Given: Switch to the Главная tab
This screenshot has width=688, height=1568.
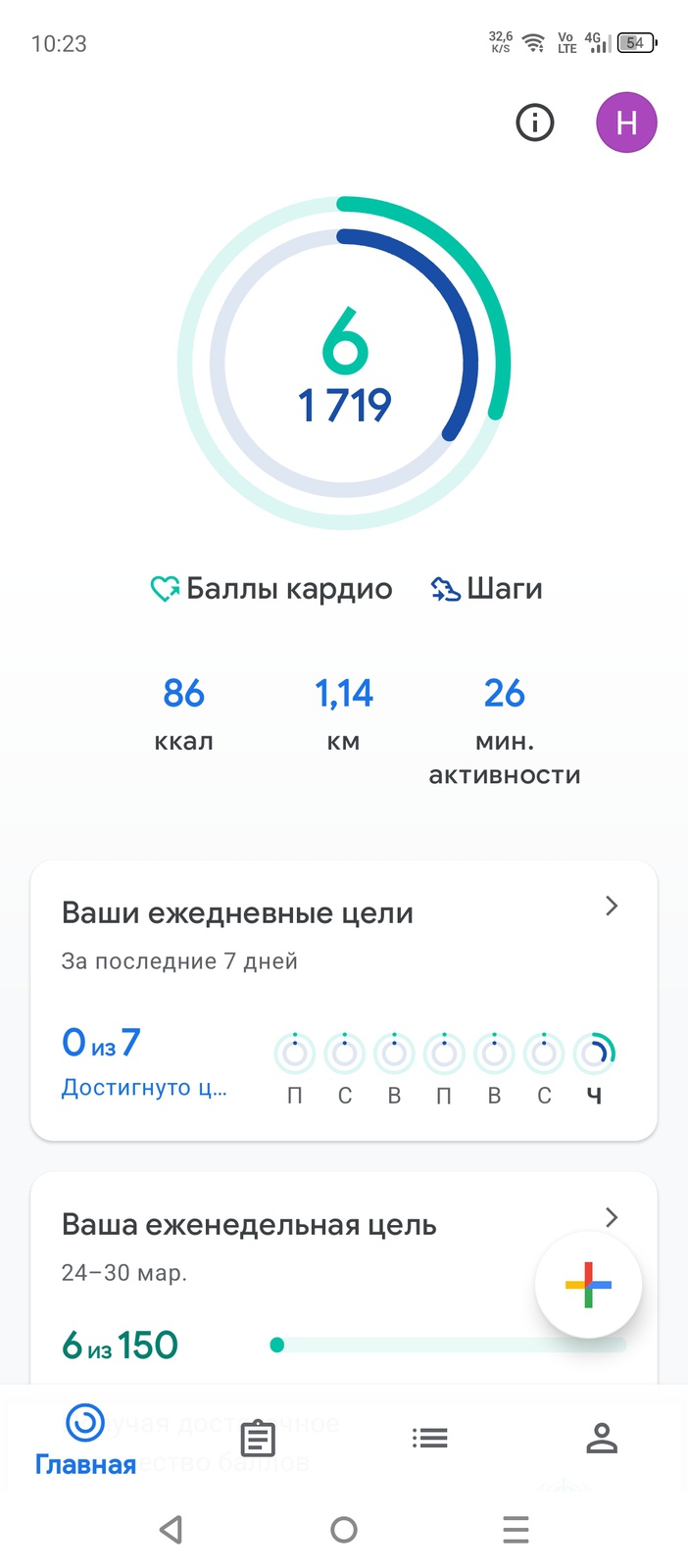Looking at the screenshot, I should pyautogui.click(x=85, y=1440).
